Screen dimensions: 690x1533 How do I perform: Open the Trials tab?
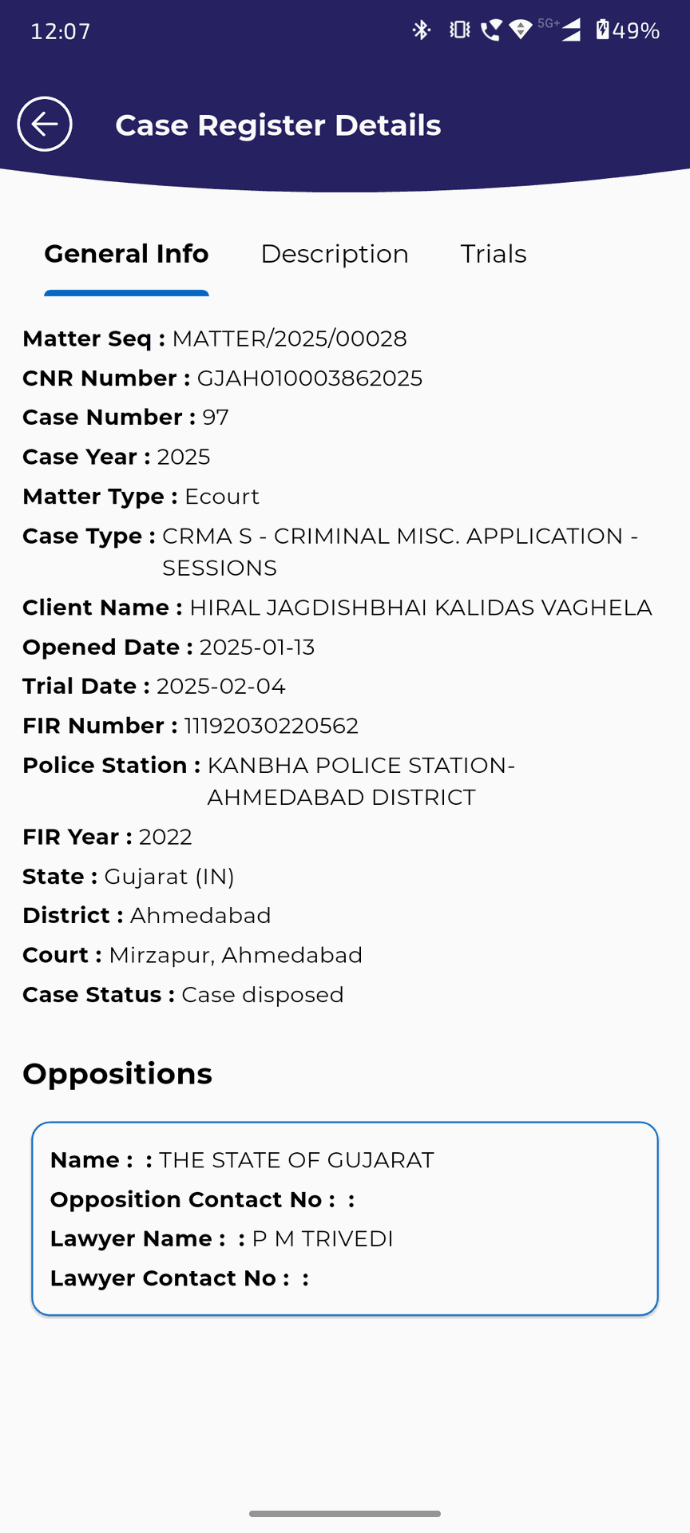point(493,255)
